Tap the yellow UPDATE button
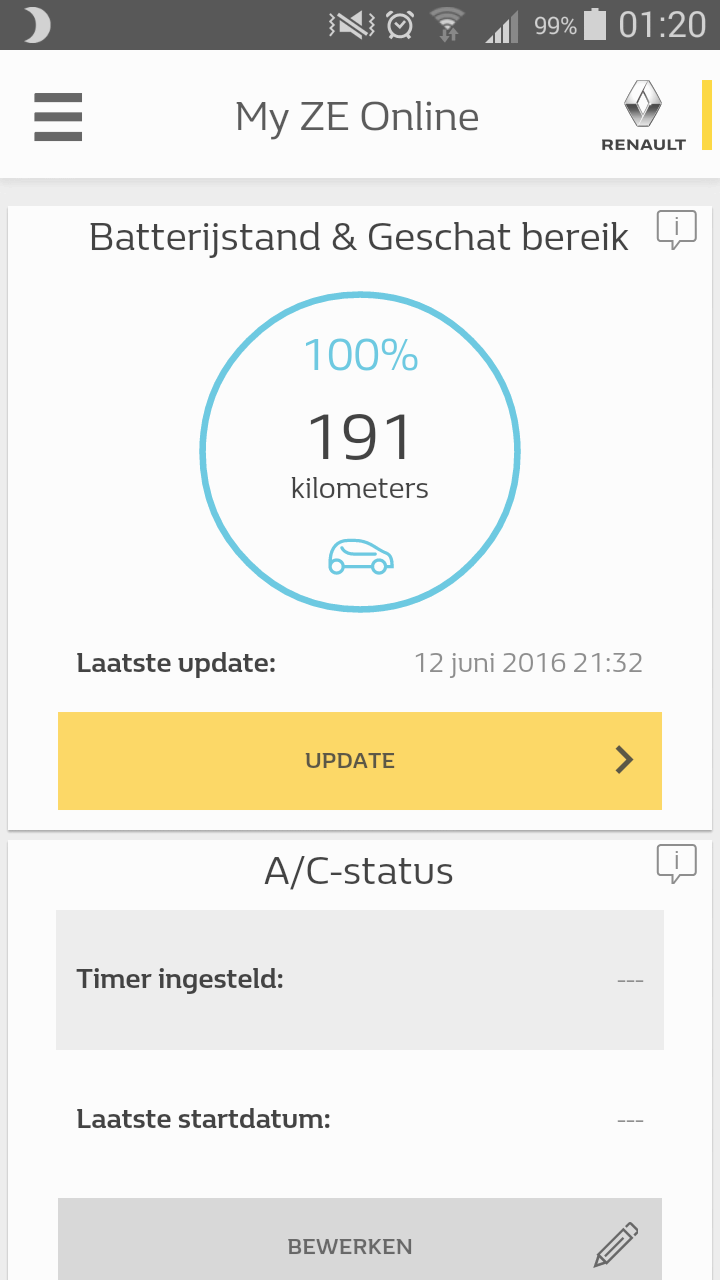This screenshot has height=1280, width=720. click(x=360, y=760)
